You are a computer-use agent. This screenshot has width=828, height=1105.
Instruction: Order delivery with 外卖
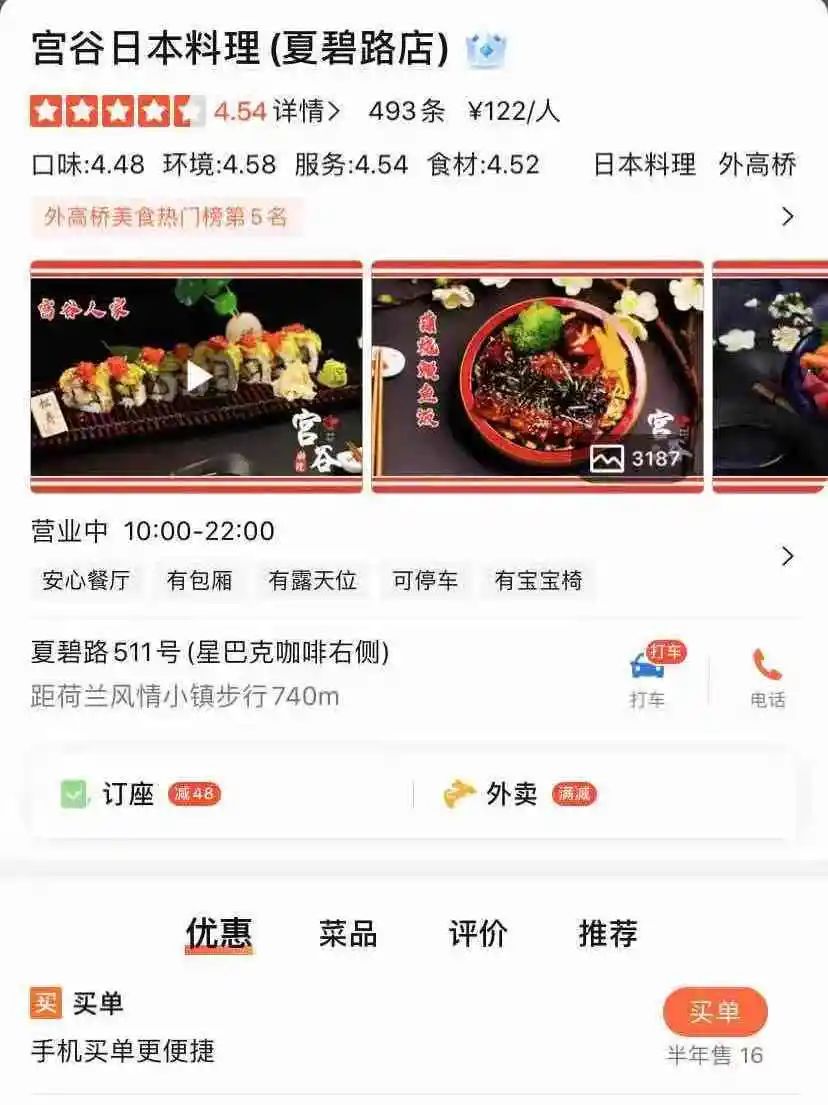(512, 794)
